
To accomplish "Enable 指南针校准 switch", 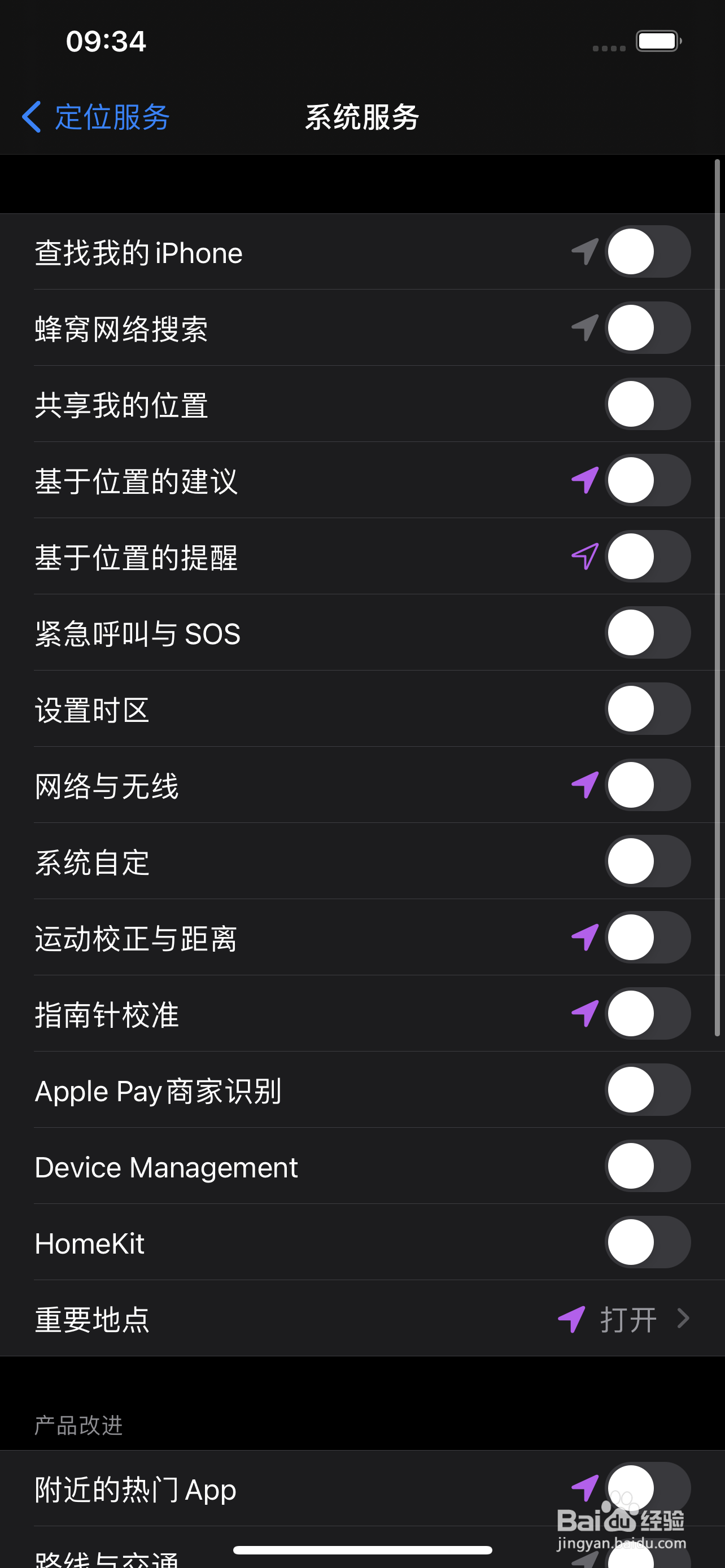I will [648, 1013].
